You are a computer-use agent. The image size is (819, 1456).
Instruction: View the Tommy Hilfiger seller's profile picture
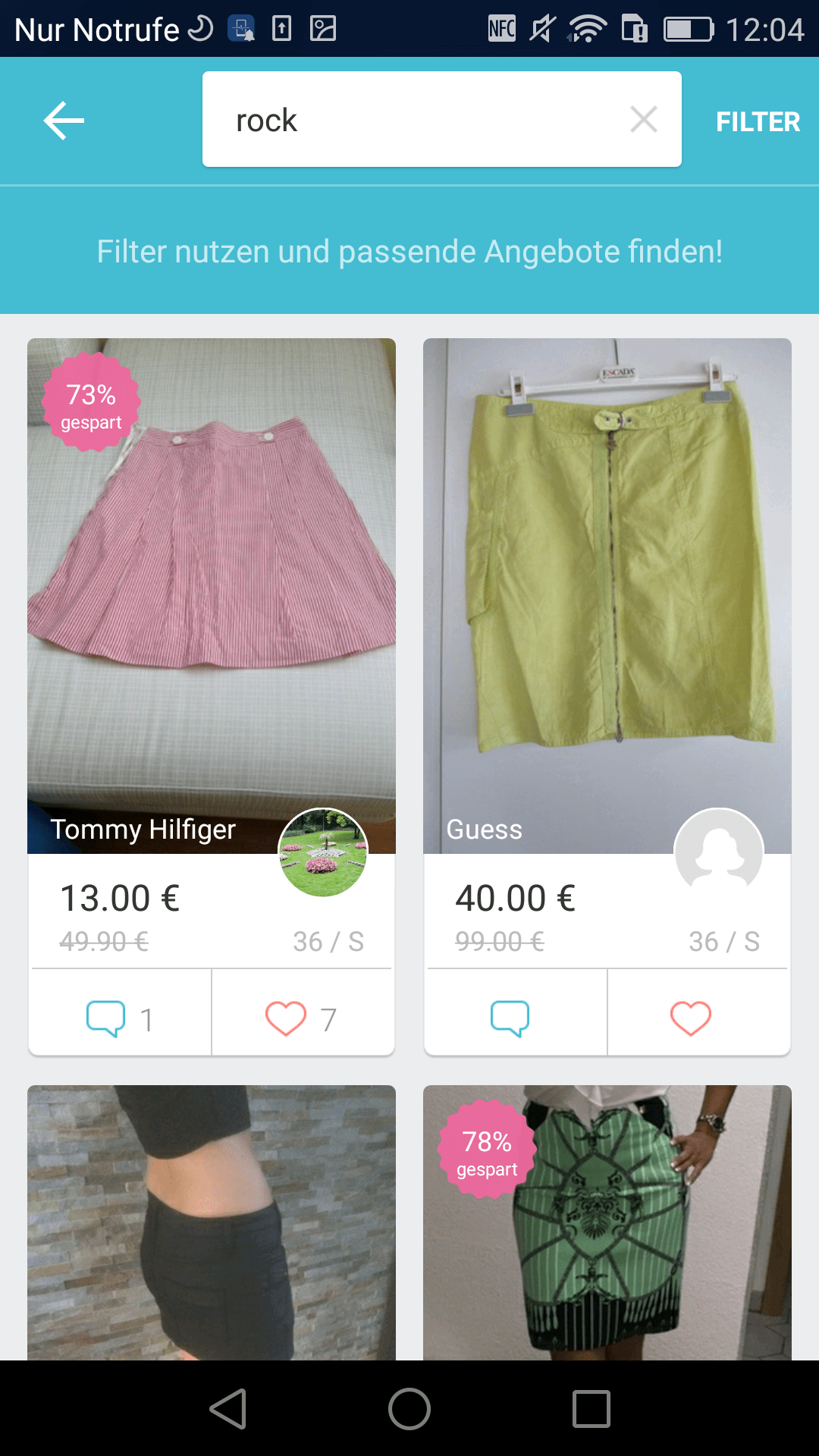323,852
